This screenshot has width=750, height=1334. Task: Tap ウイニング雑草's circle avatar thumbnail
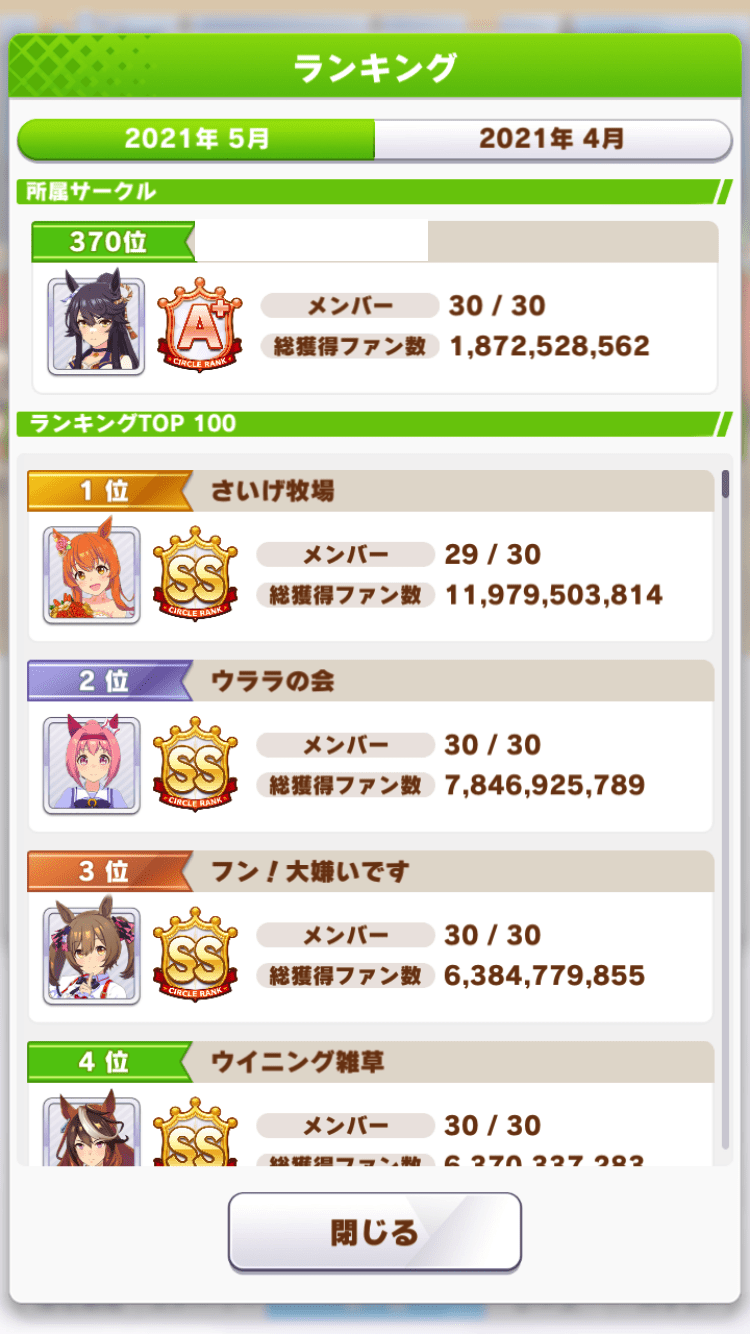point(90,1130)
